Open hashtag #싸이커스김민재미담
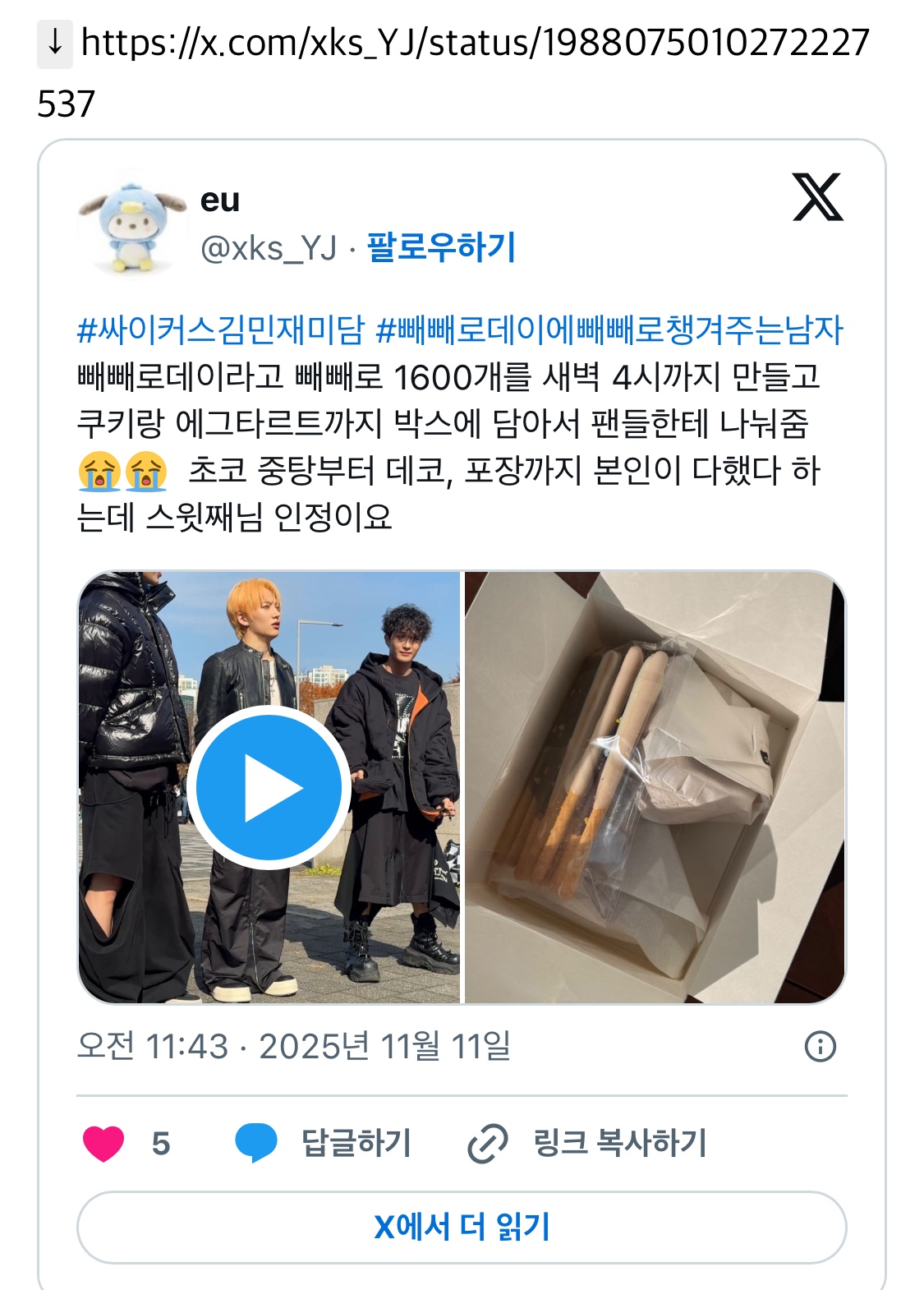This screenshot has height=1290, width=924. 220,330
